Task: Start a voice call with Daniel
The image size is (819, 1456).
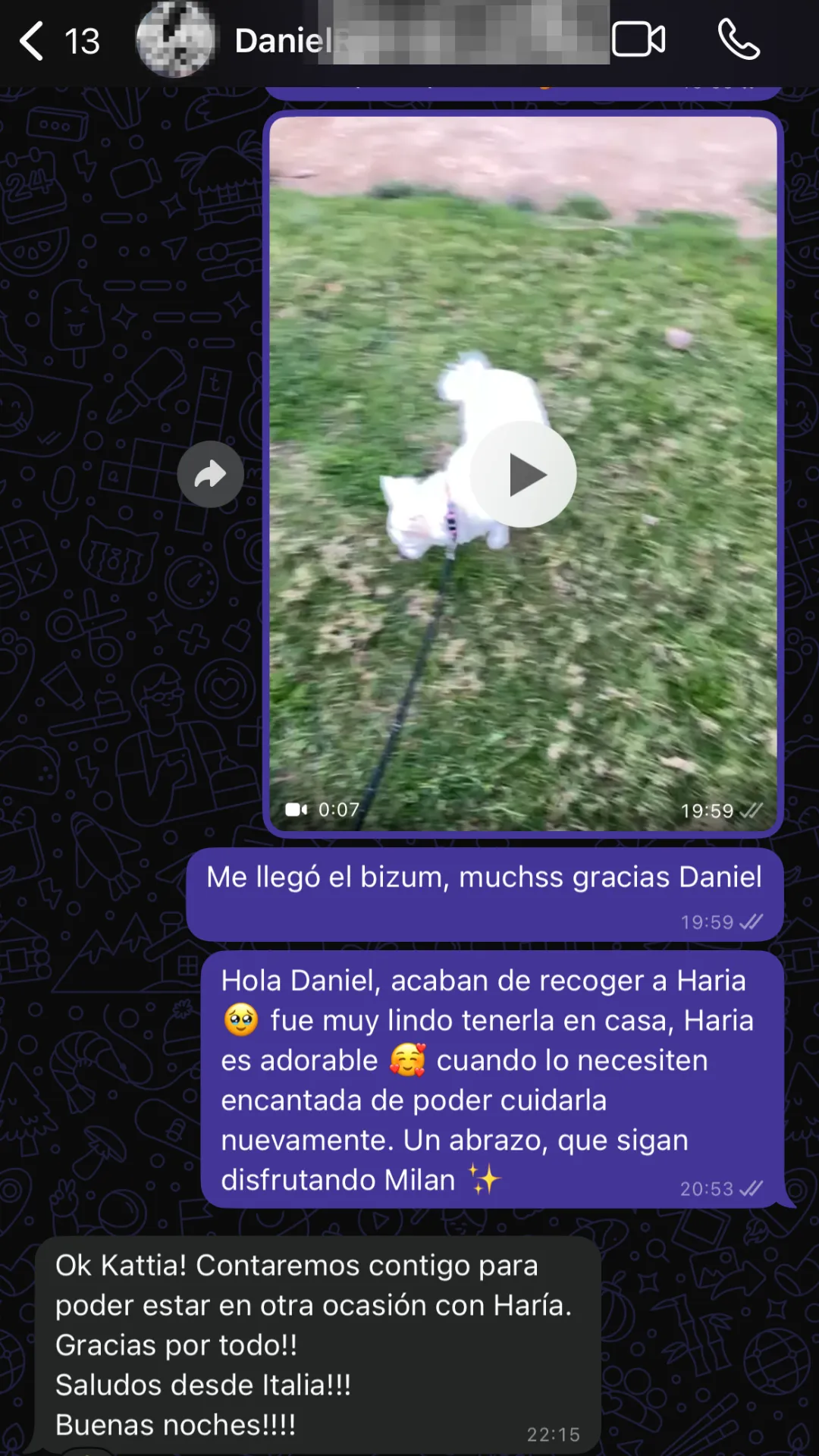Action: [739, 40]
